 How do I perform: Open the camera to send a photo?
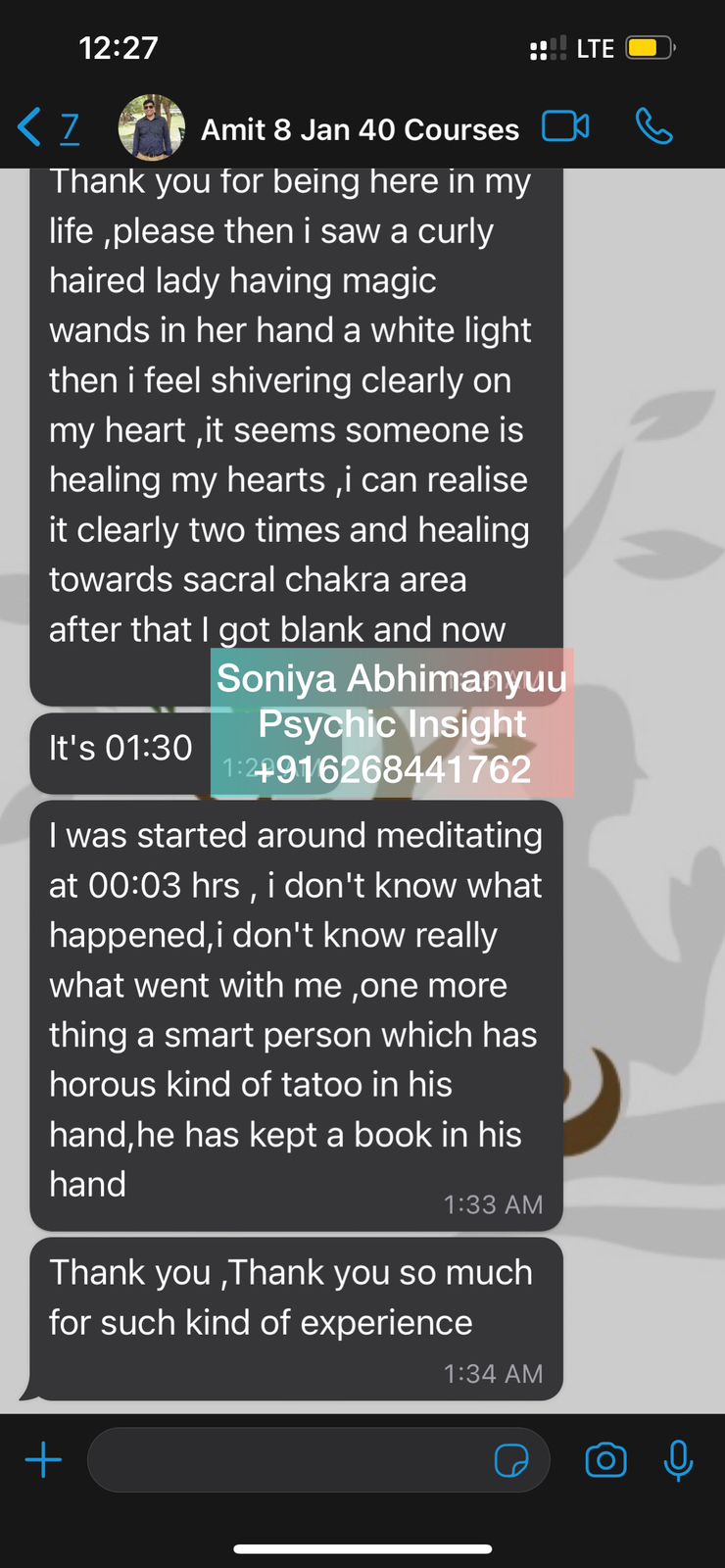click(x=605, y=1460)
